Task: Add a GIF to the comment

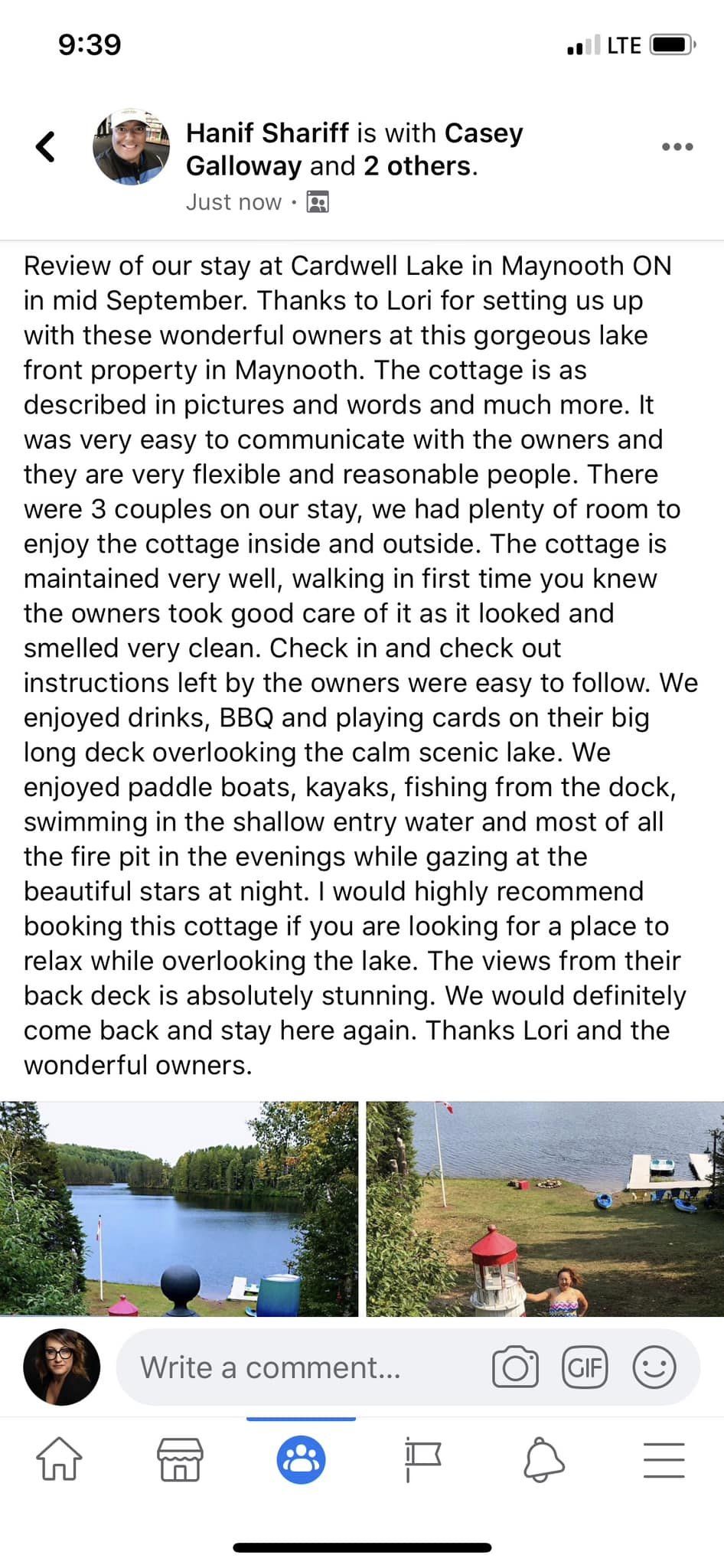Action: tap(585, 1367)
